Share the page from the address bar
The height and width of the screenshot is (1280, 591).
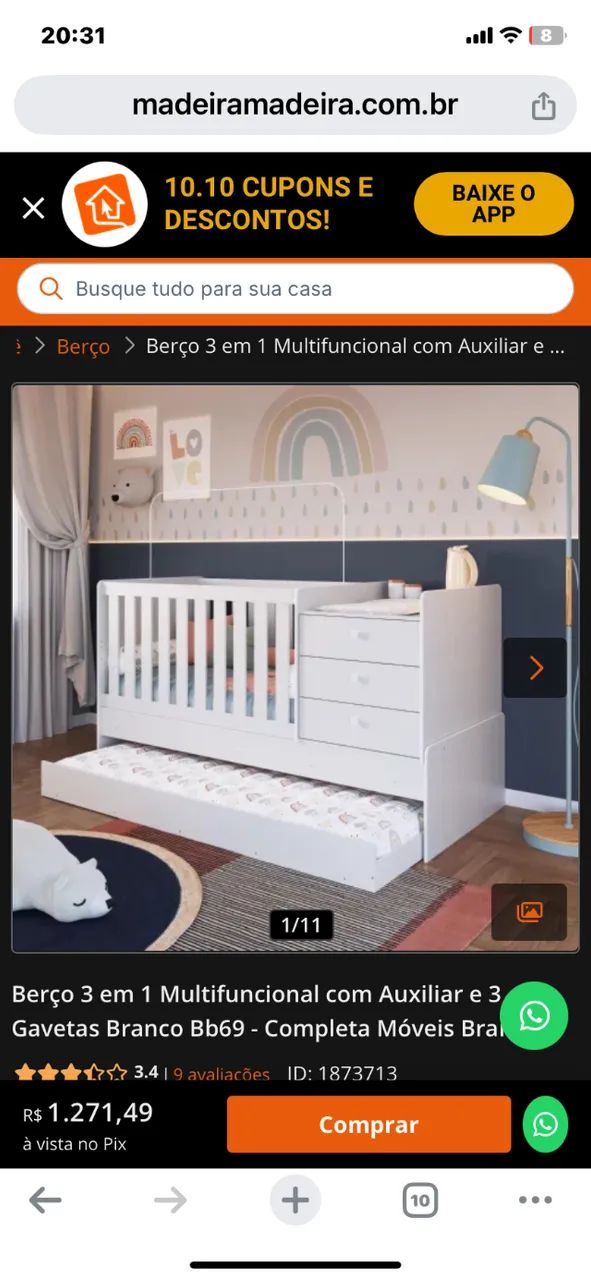point(543,105)
